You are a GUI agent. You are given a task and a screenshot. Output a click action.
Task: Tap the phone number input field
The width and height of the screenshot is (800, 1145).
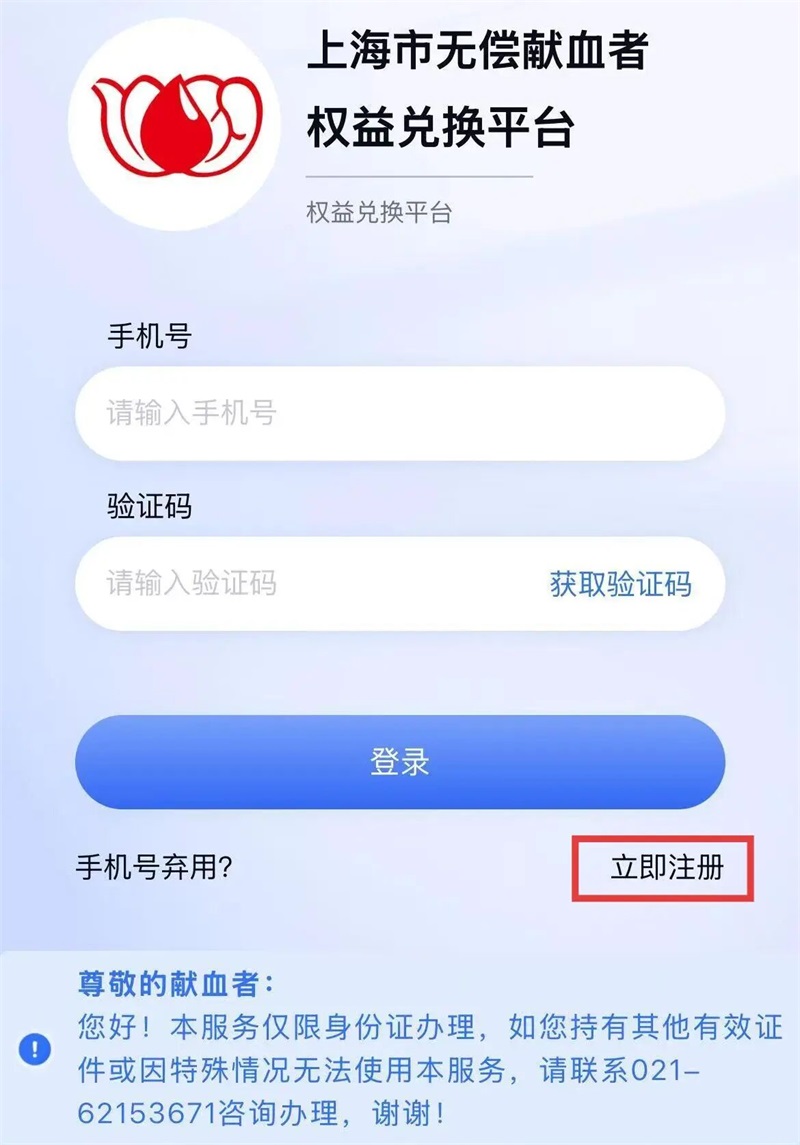click(x=400, y=413)
